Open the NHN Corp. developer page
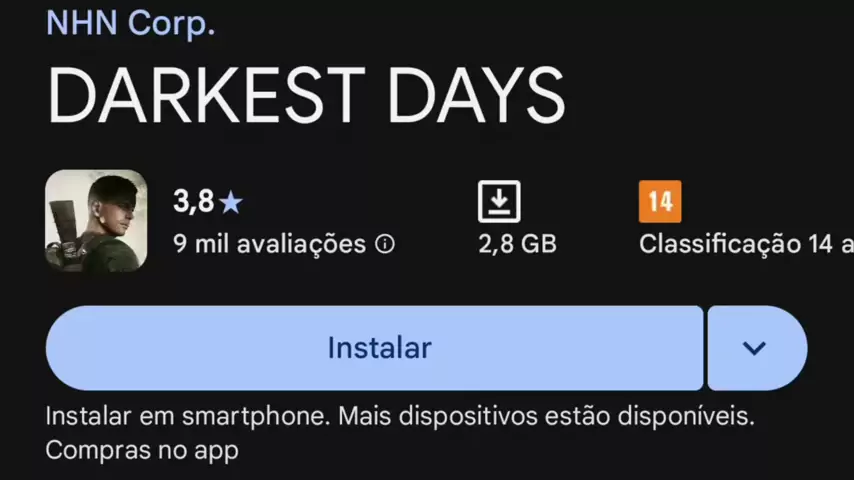 tap(131, 23)
